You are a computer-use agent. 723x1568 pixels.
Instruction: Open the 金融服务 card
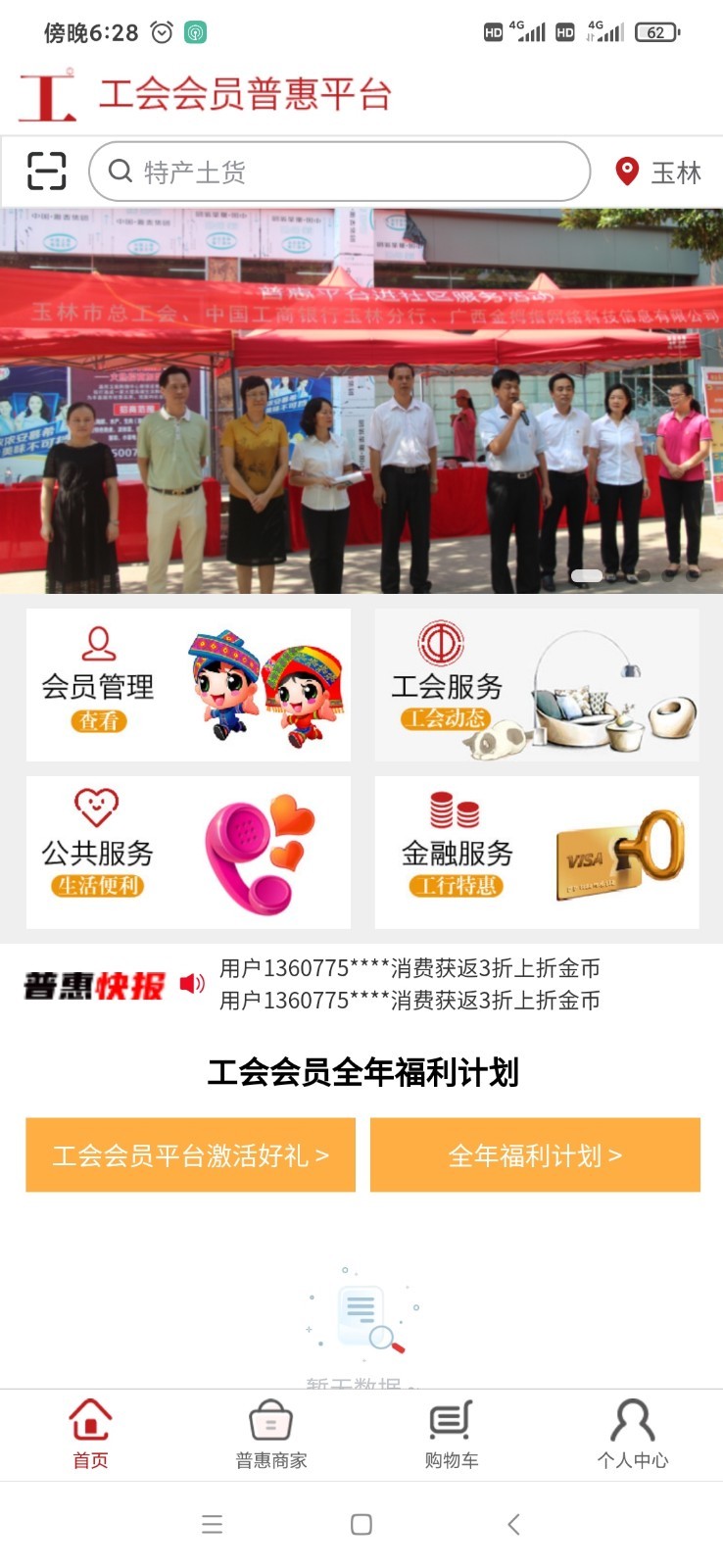[x=536, y=853]
